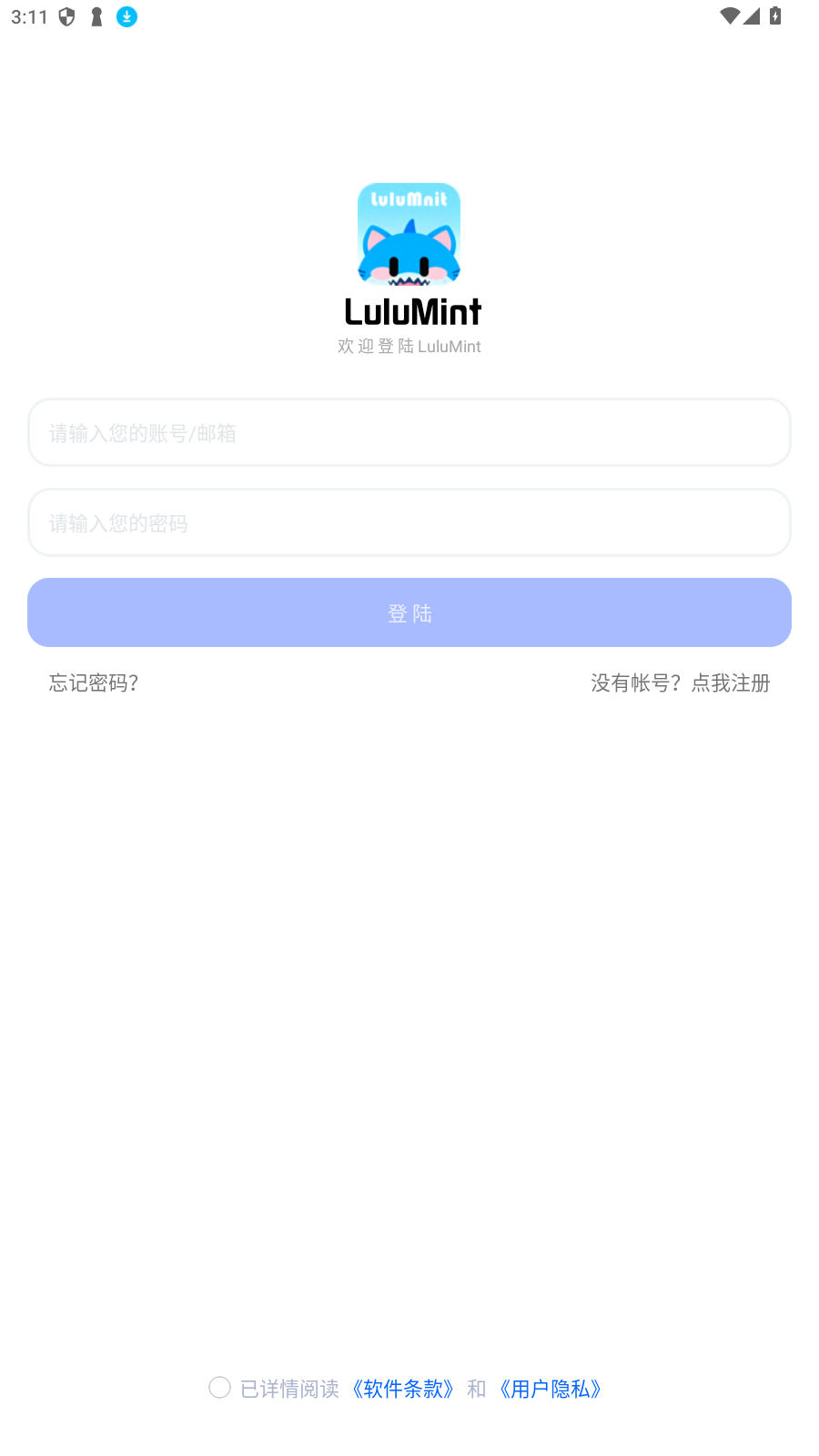Click the signal strength icon
819x1456 pixels.
751,15
